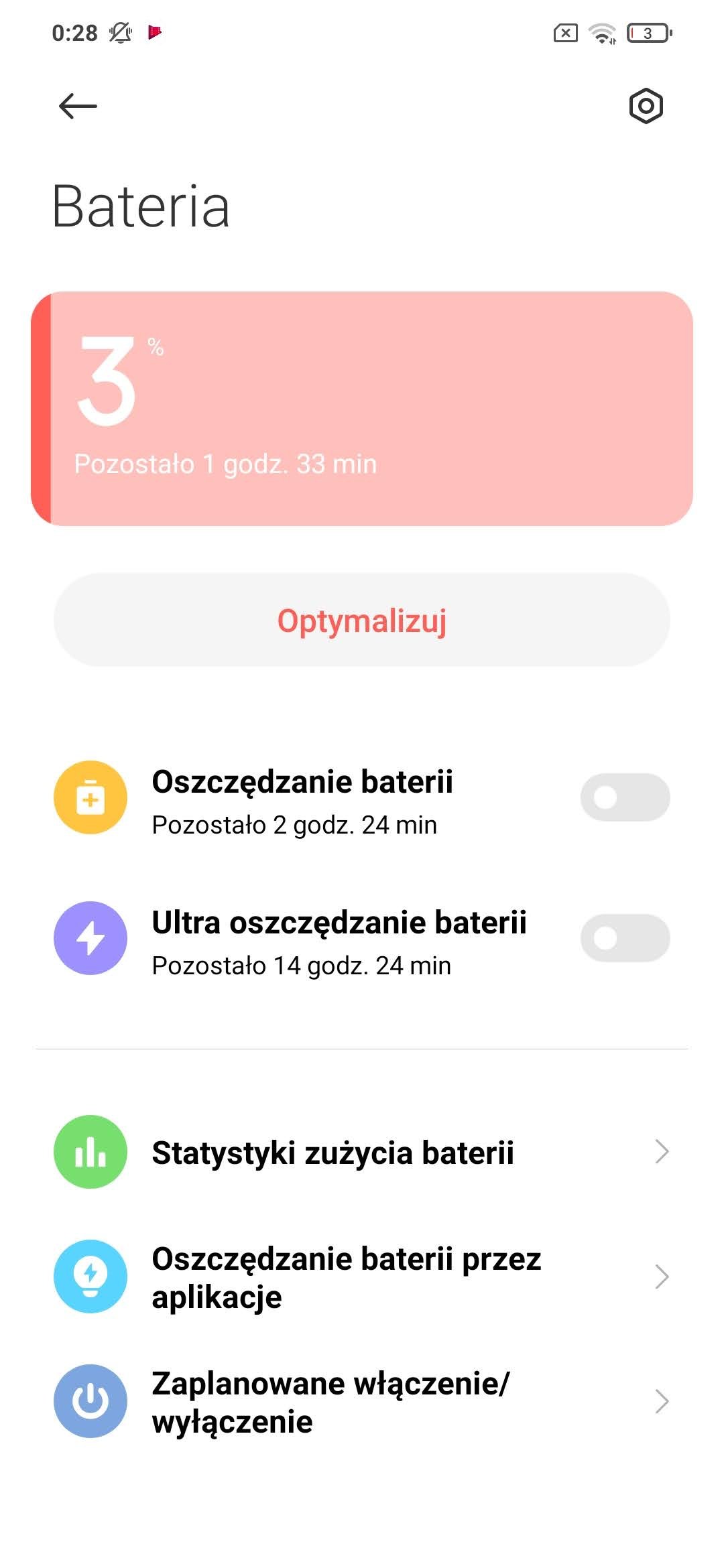
Task: Open Zaplanowane włączenie/wyłączenie settings
Action: [x=362, y=1402]
